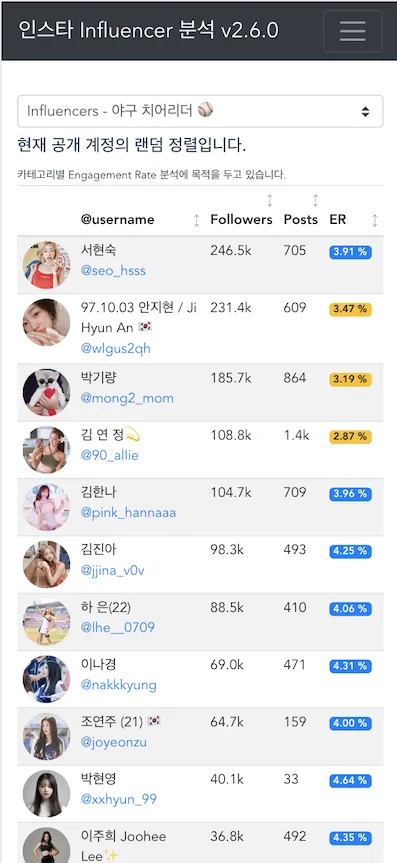This screenshot has width=397, height=863.
Task: Open the hamburger navigation menu
Action: (352, 31)
